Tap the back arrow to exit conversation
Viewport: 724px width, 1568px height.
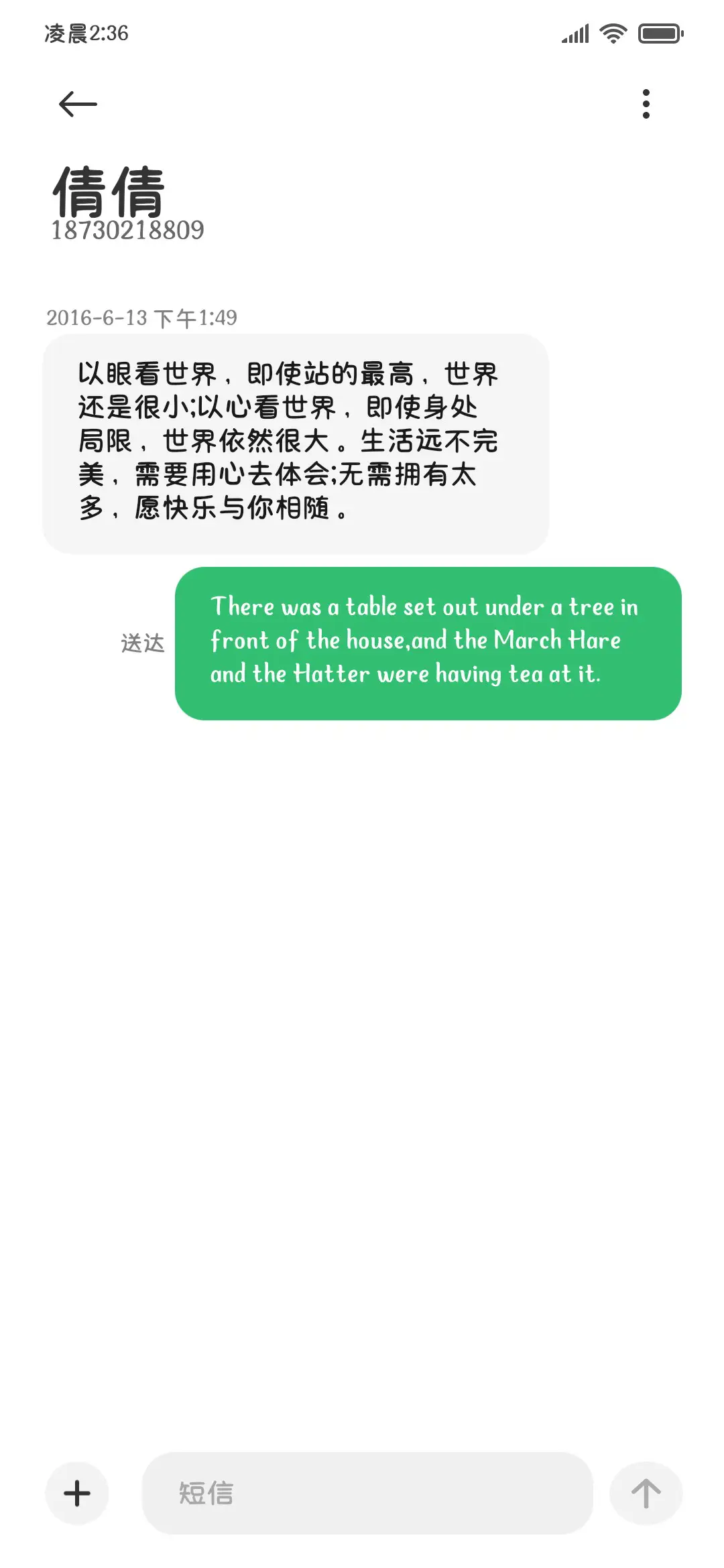[76, 103]
